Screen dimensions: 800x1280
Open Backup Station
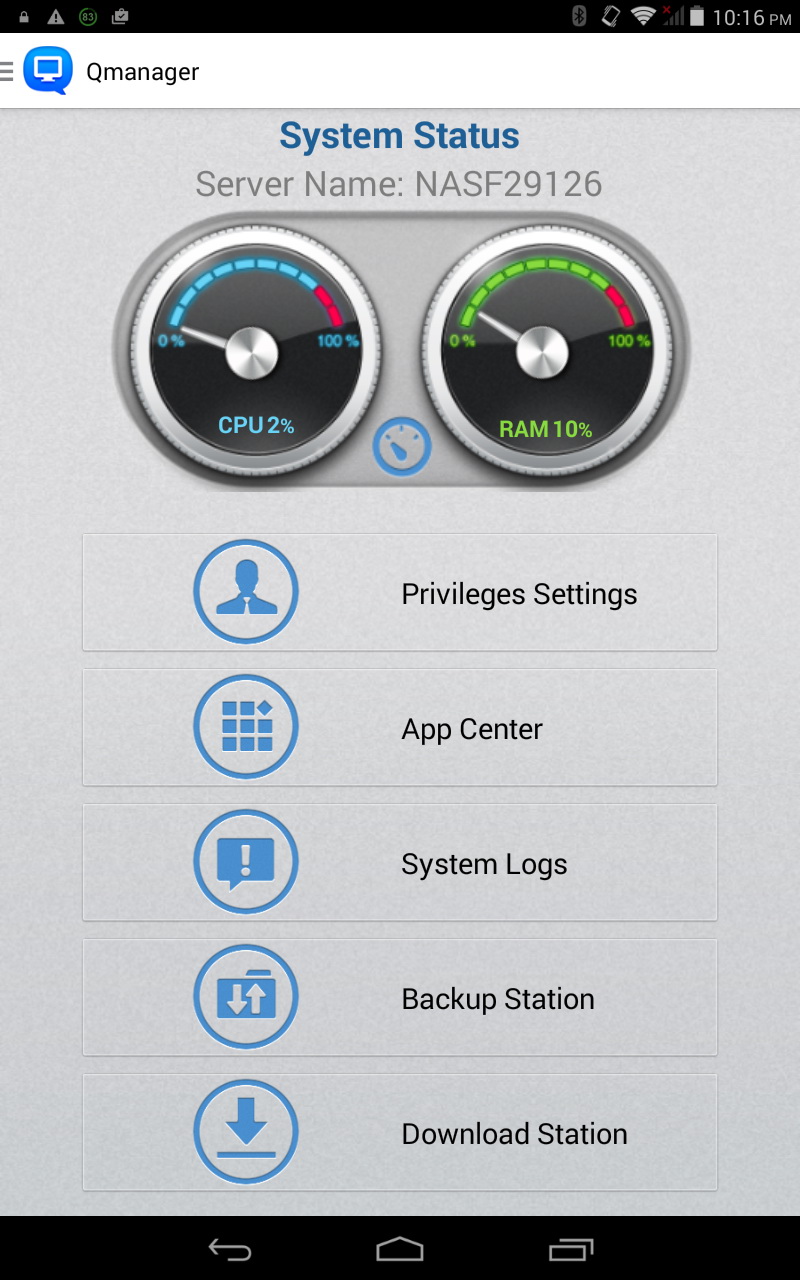[400, 997]
